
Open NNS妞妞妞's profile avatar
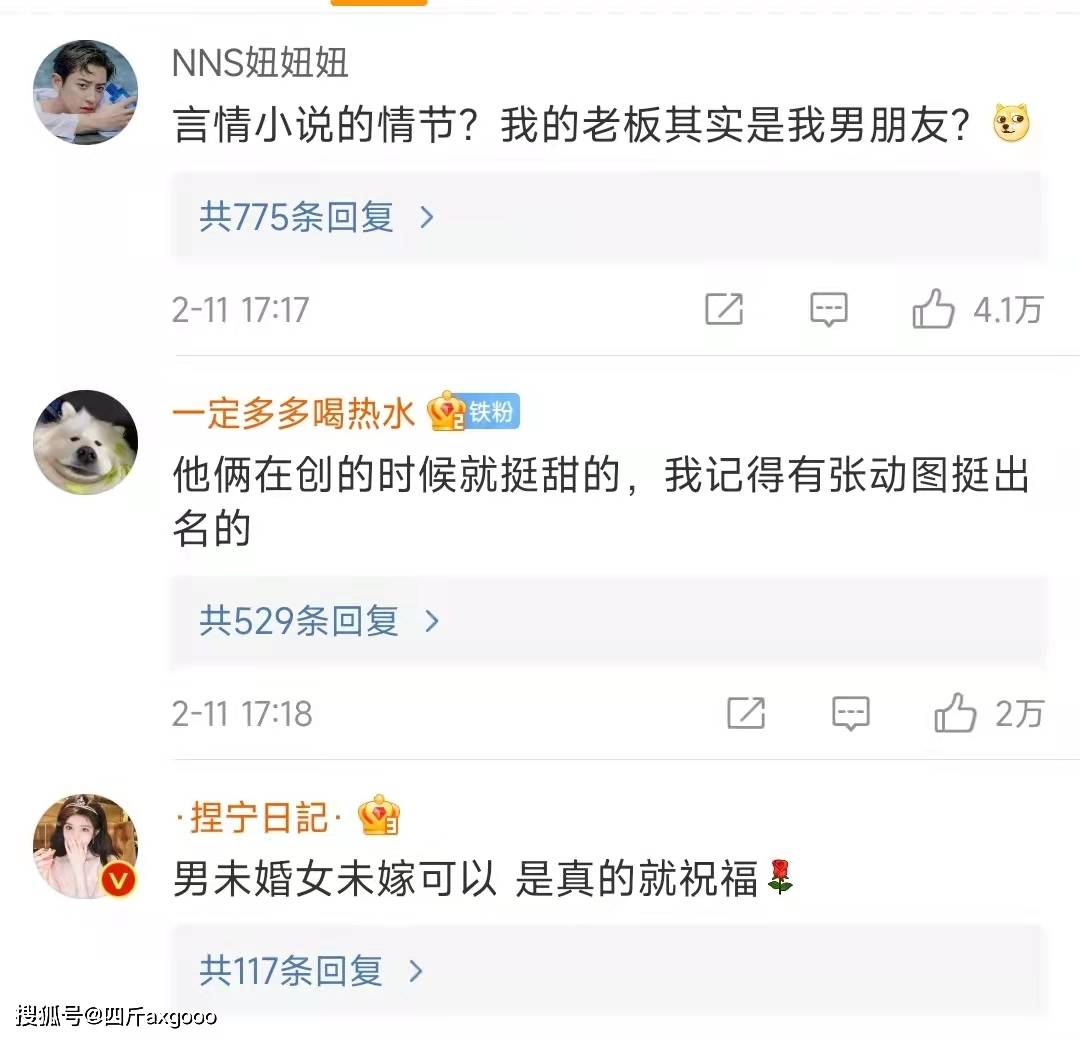pyautogui.click(x=85, y=93)
